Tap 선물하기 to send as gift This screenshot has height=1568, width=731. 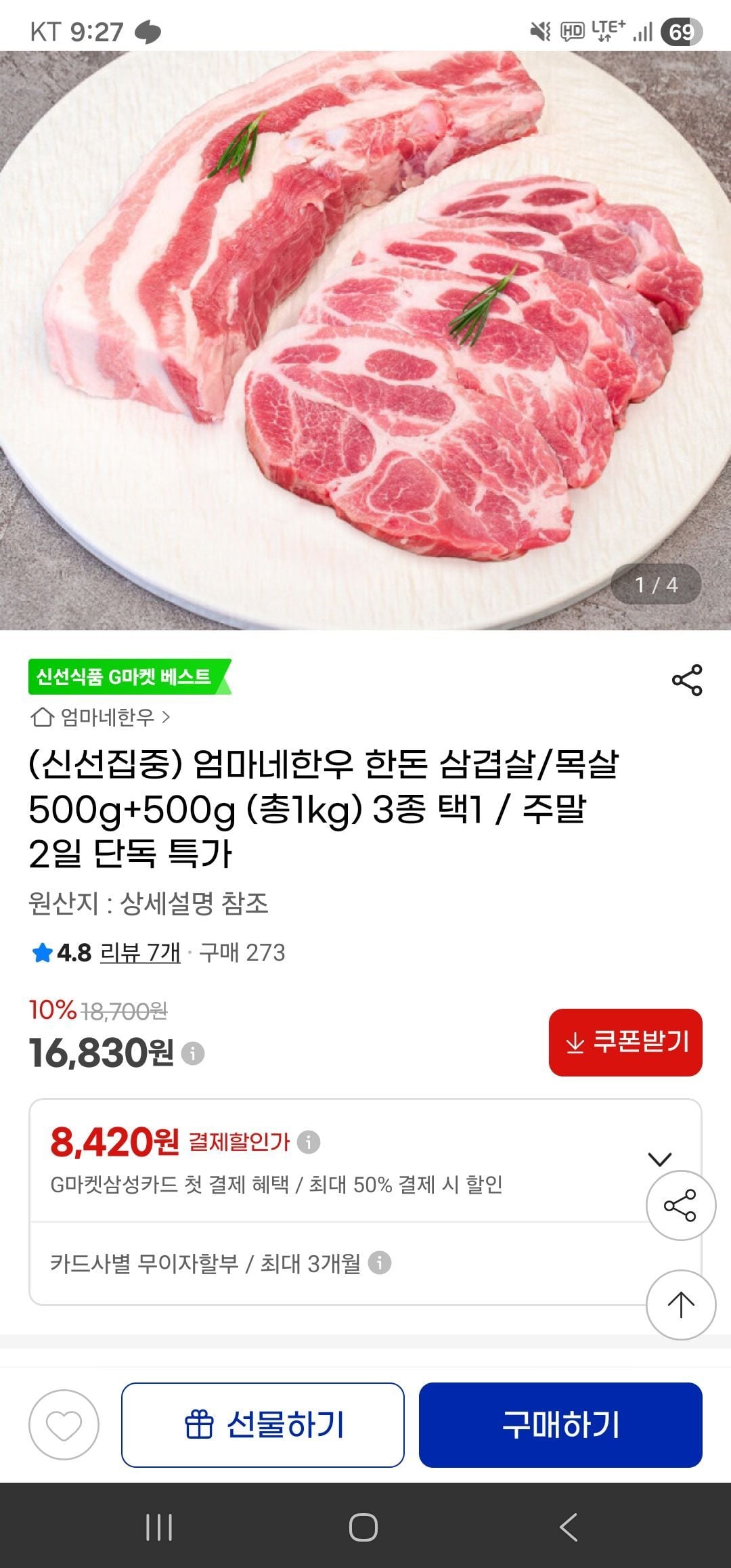pyautogui.click(x=263, y=1424)
